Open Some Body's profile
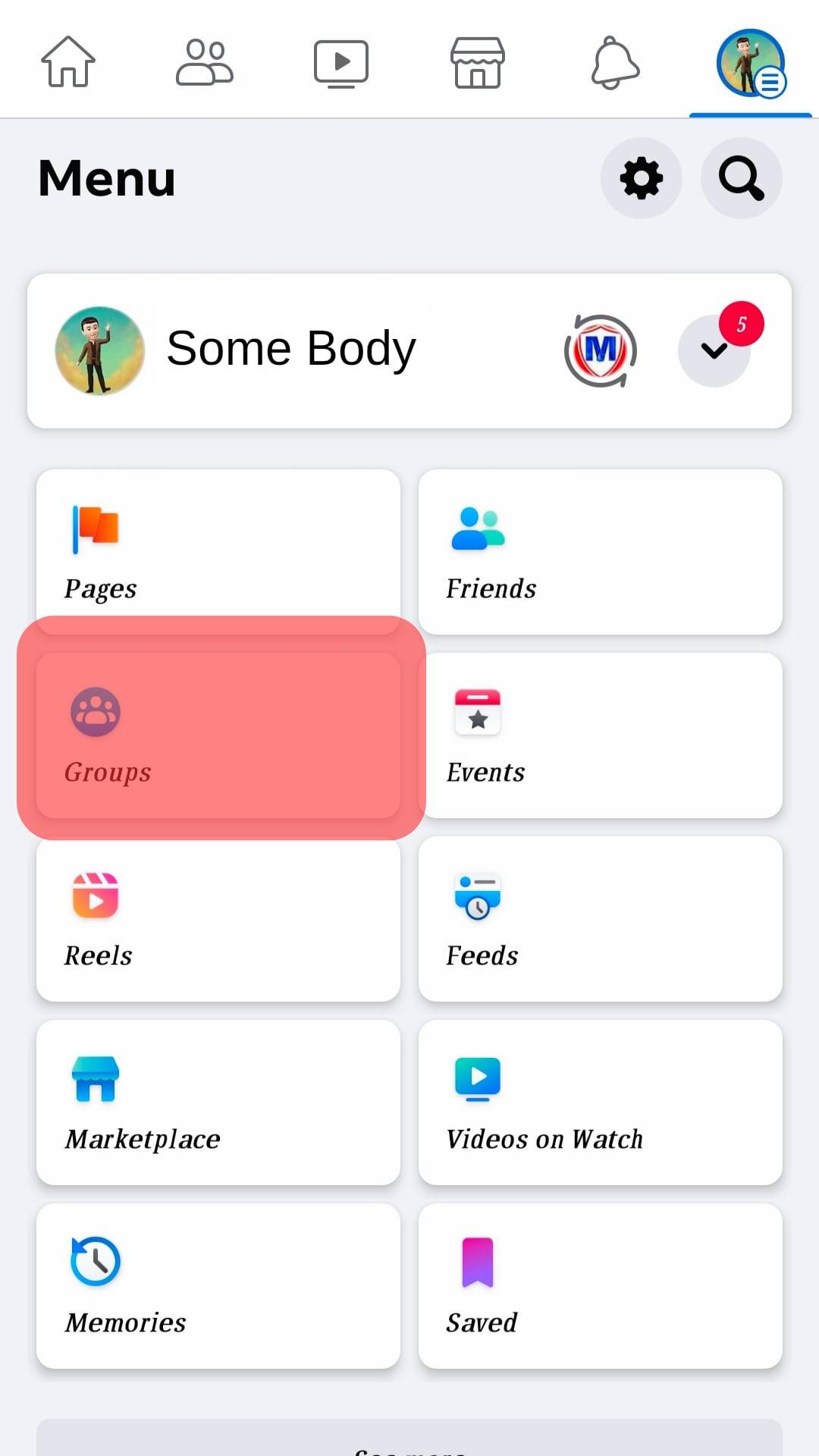 (x=291, y=350)
